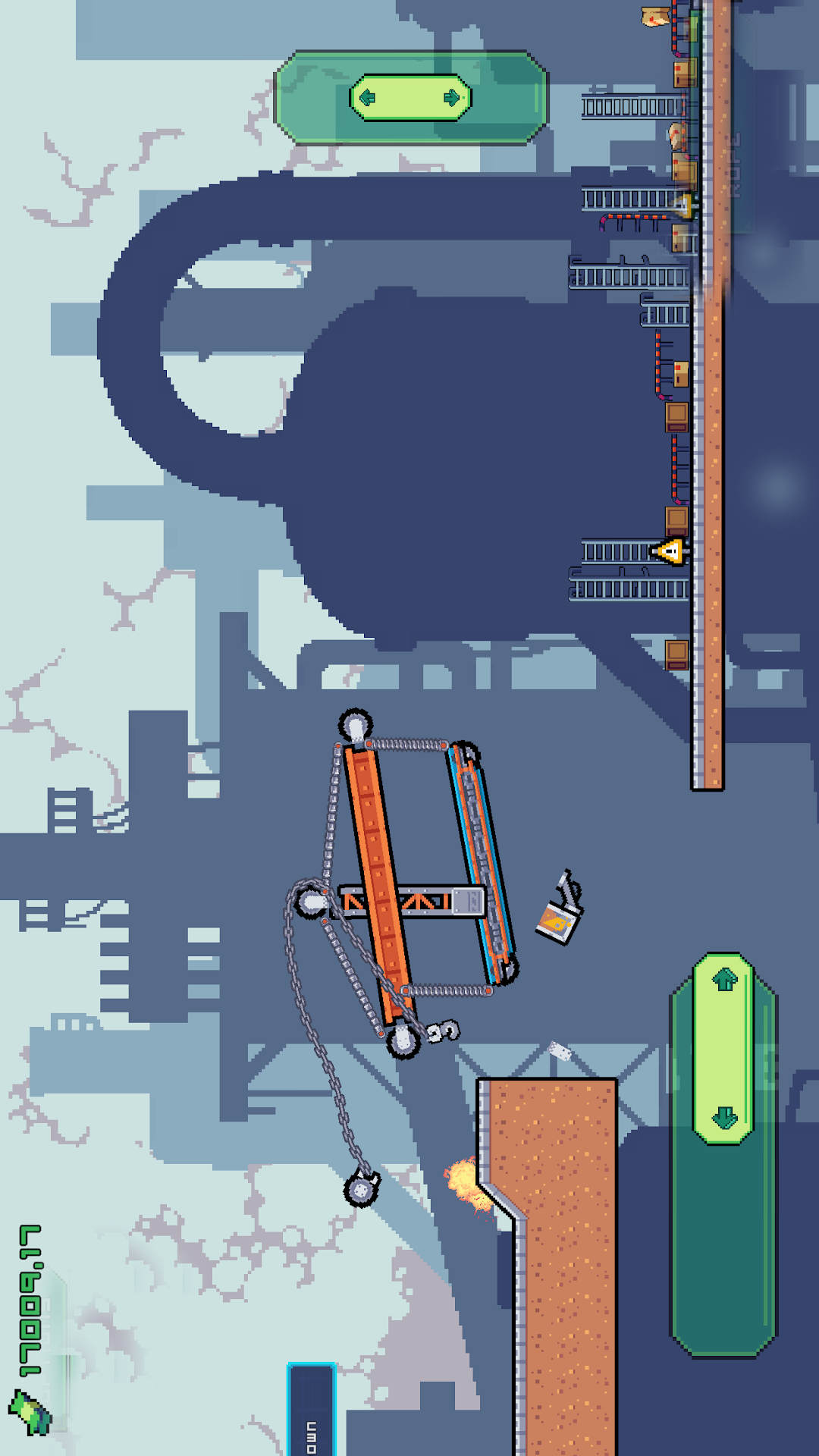
Task: Tap the left-right arrow slider handle
Action: (410, 98)
